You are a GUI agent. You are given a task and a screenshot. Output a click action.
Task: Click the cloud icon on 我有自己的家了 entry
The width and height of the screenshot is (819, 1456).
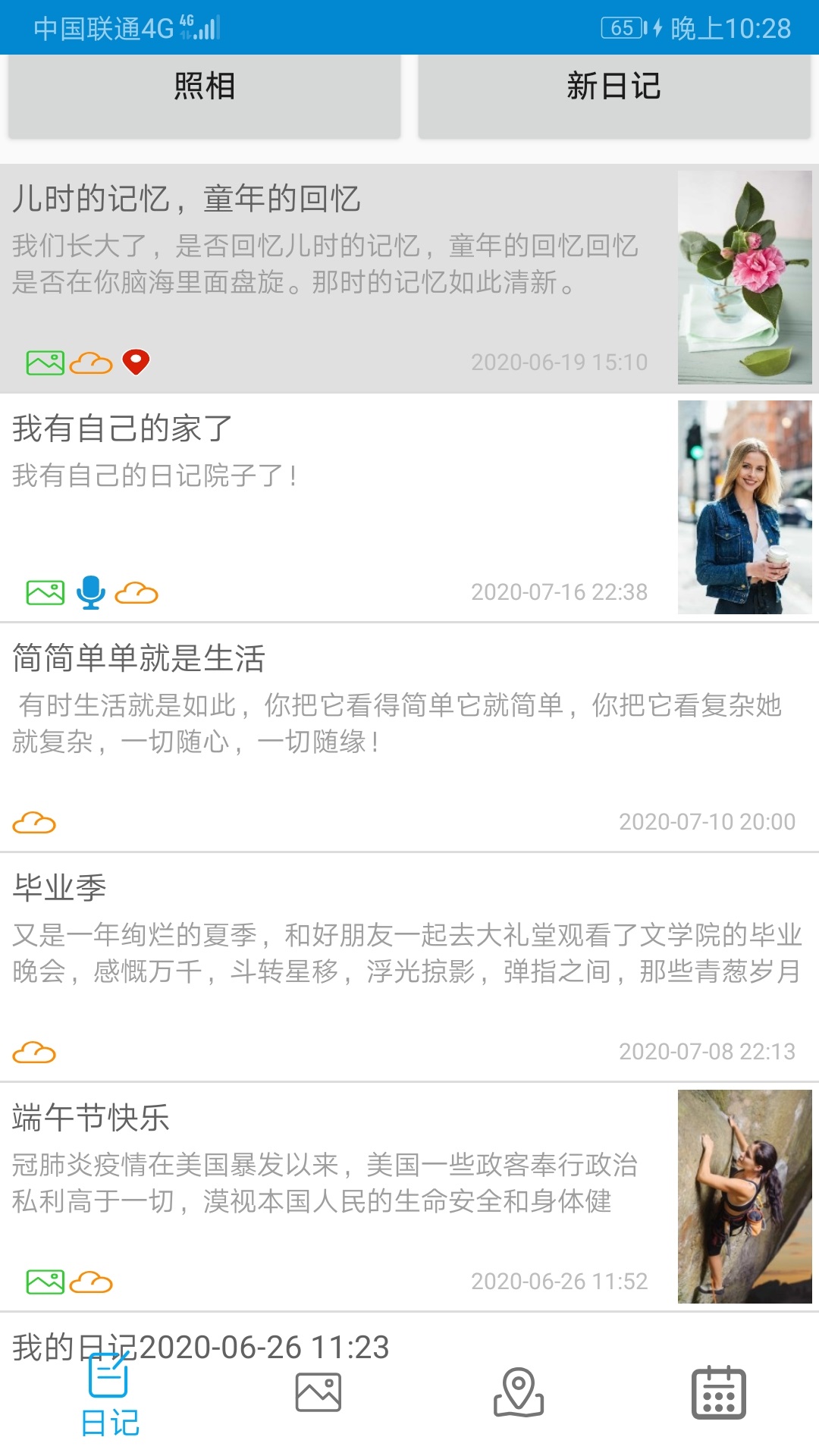click(x=138, y=594)
